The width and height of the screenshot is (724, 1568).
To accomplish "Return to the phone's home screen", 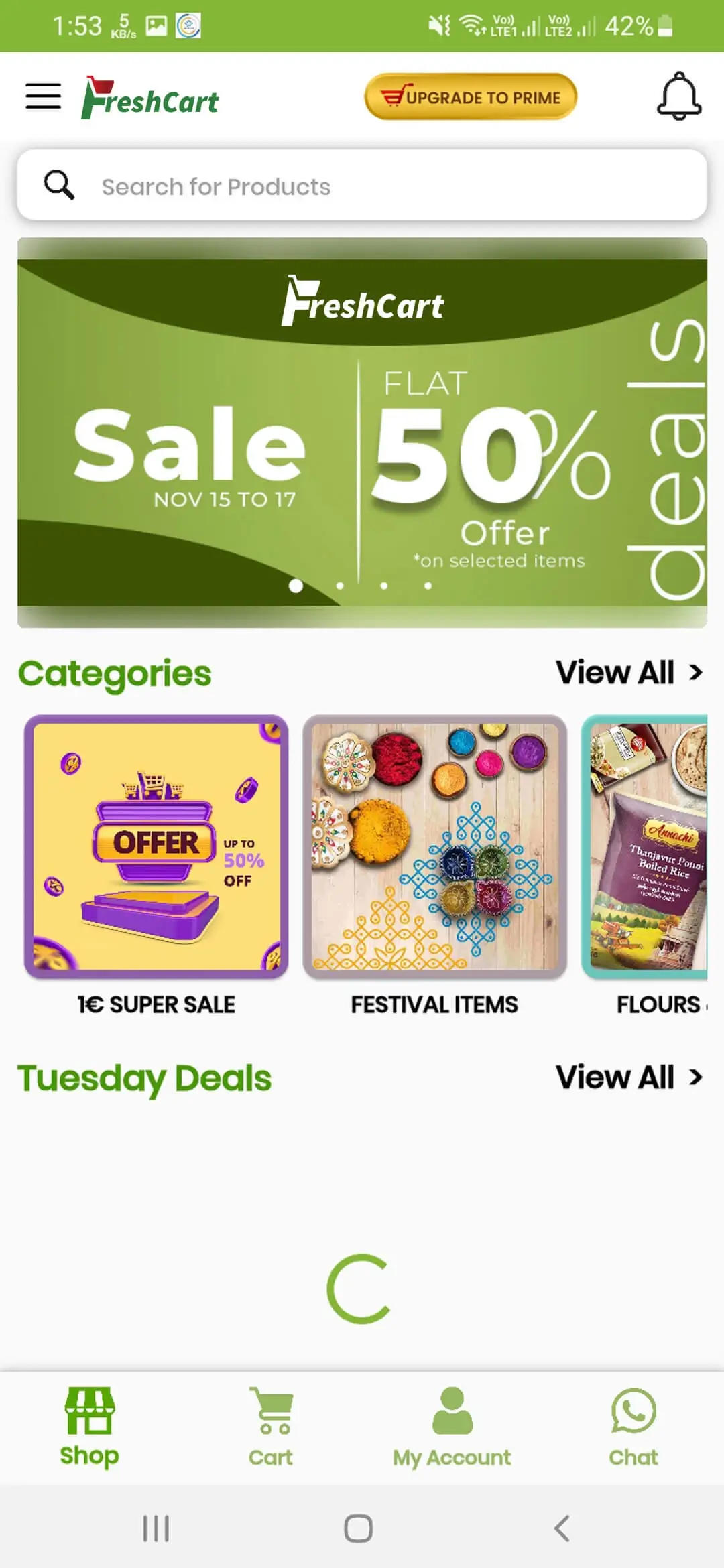I will [359, 1528].
